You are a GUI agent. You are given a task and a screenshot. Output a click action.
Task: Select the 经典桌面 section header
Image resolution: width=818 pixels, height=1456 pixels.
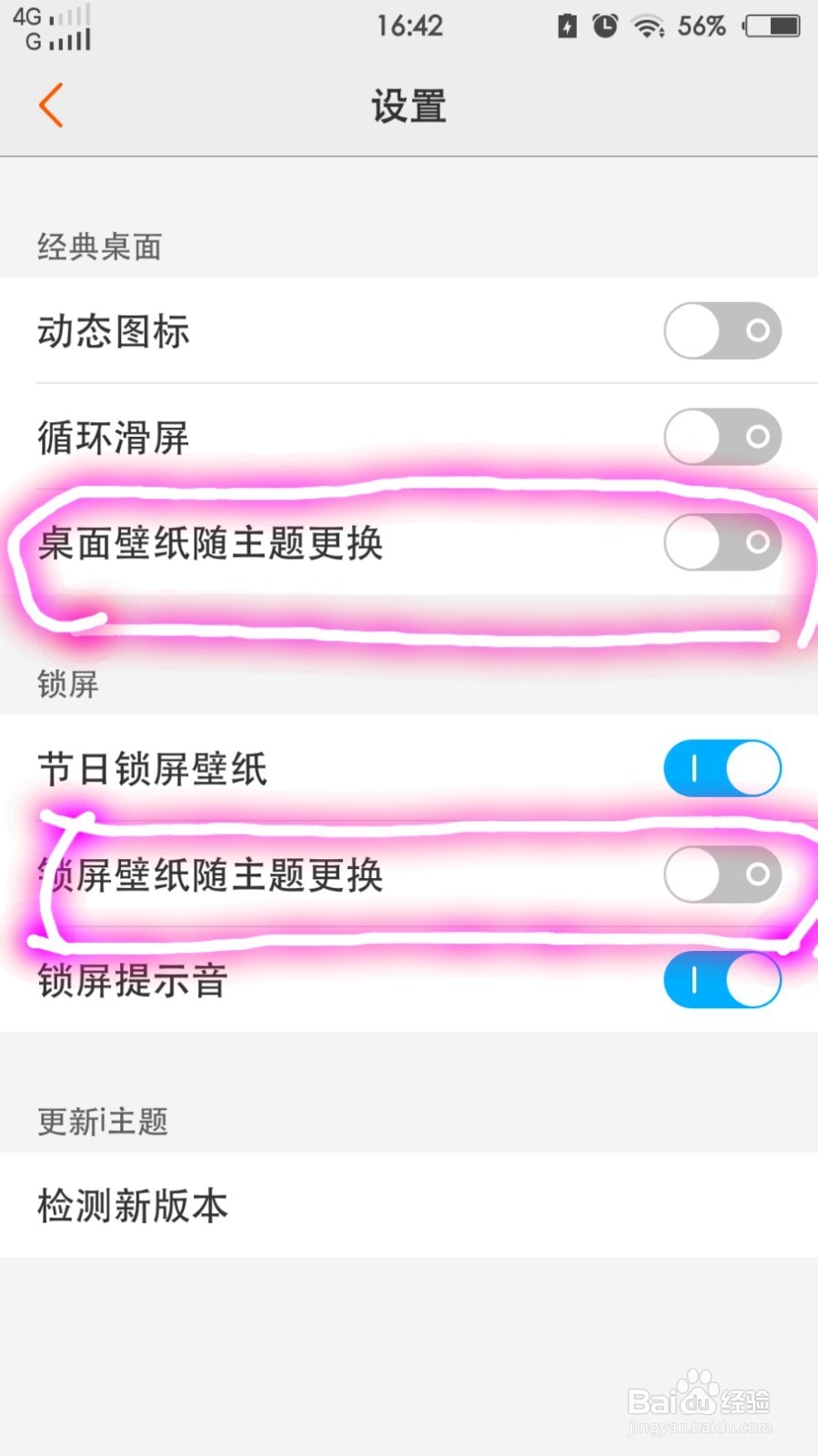click(98, 246)
